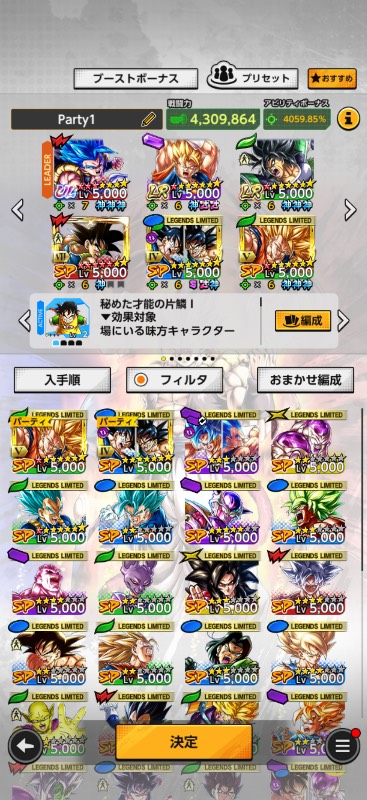Show next ability with right arrow beside 編成
The image size is (367, 800).
point(344,321)
